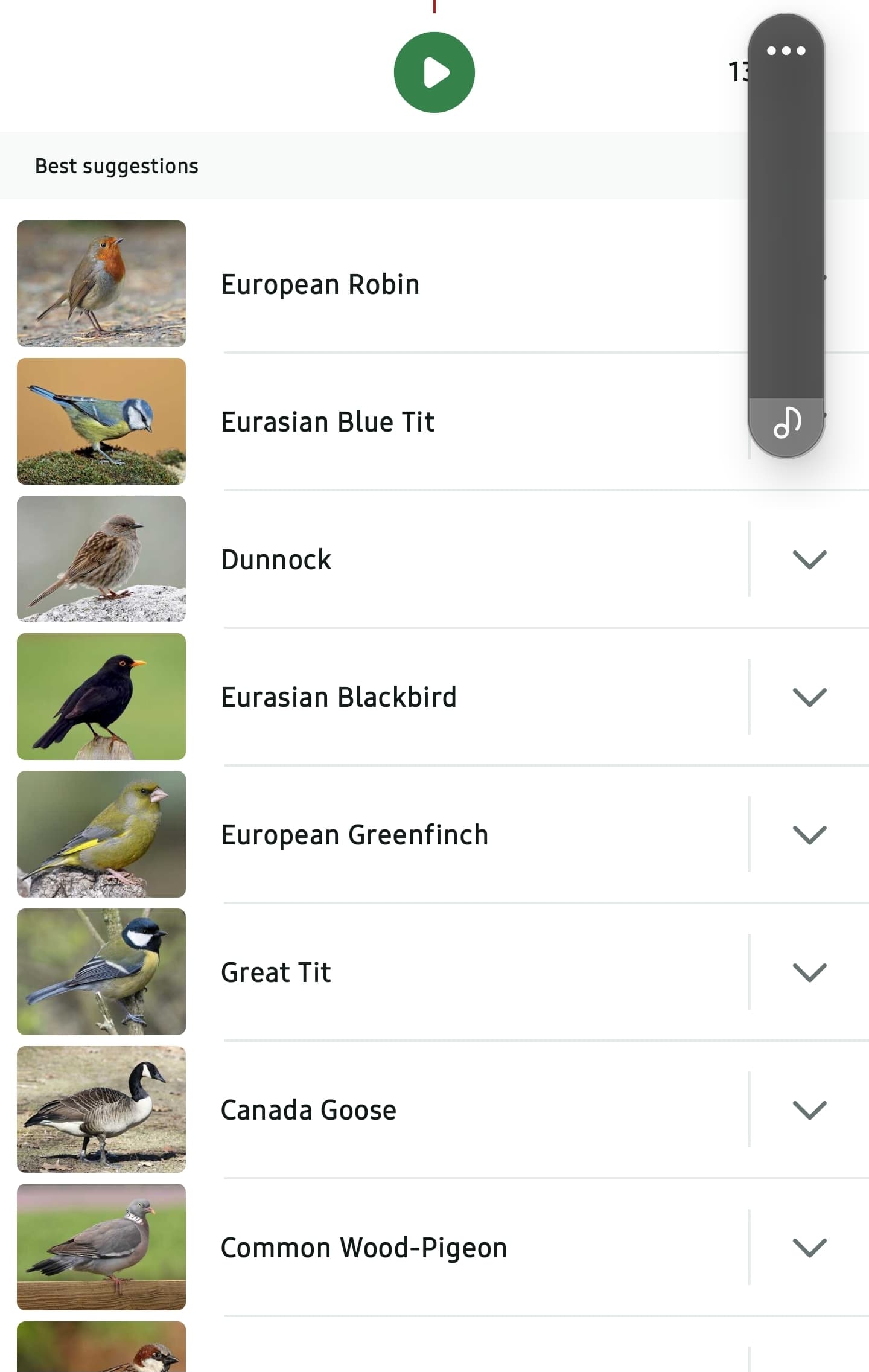869x1372 pixels.
Task: Select Canada Goose in the list
Action: 308,1110
